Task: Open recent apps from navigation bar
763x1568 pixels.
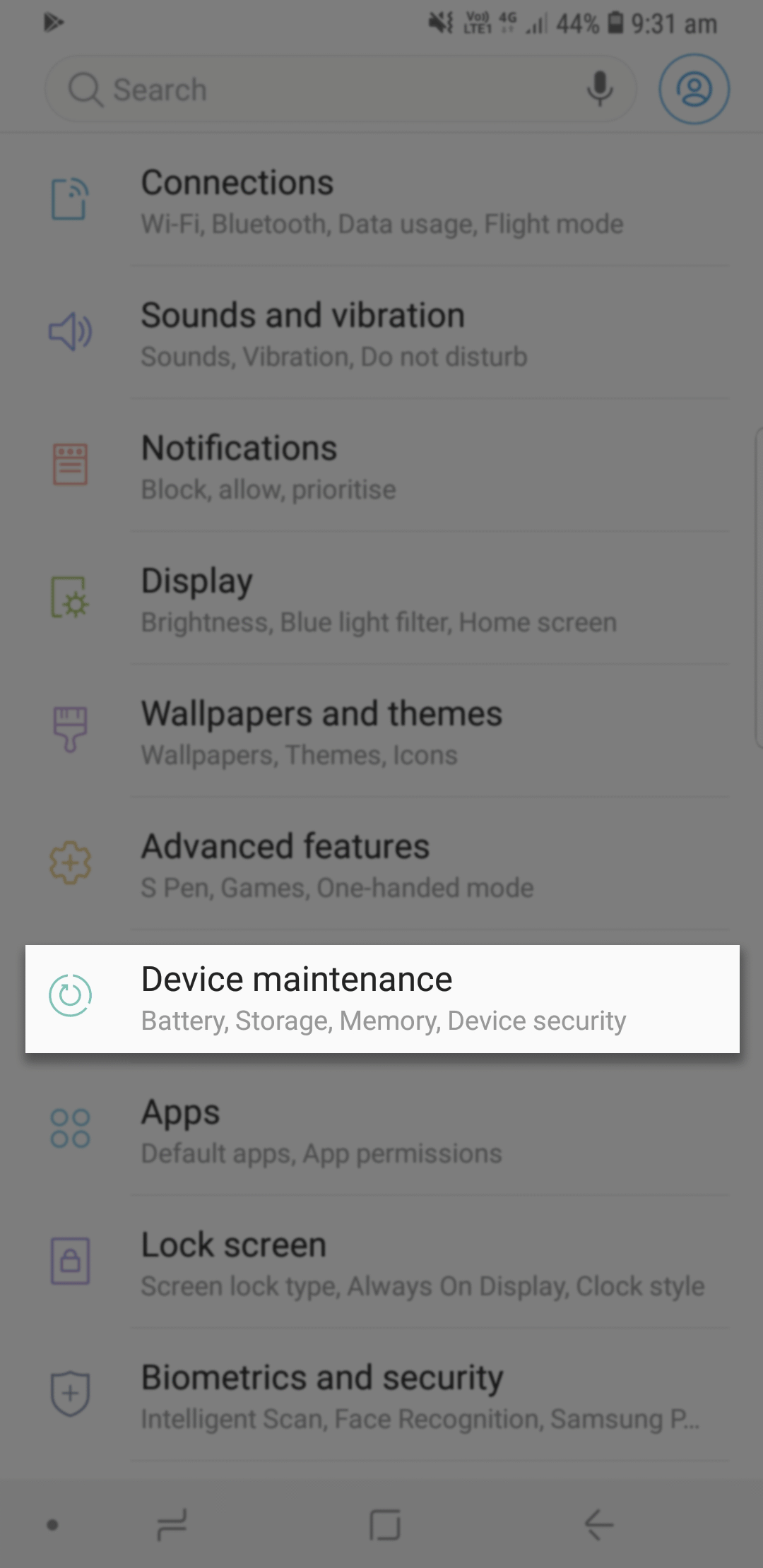Action: click(172, 1525)
